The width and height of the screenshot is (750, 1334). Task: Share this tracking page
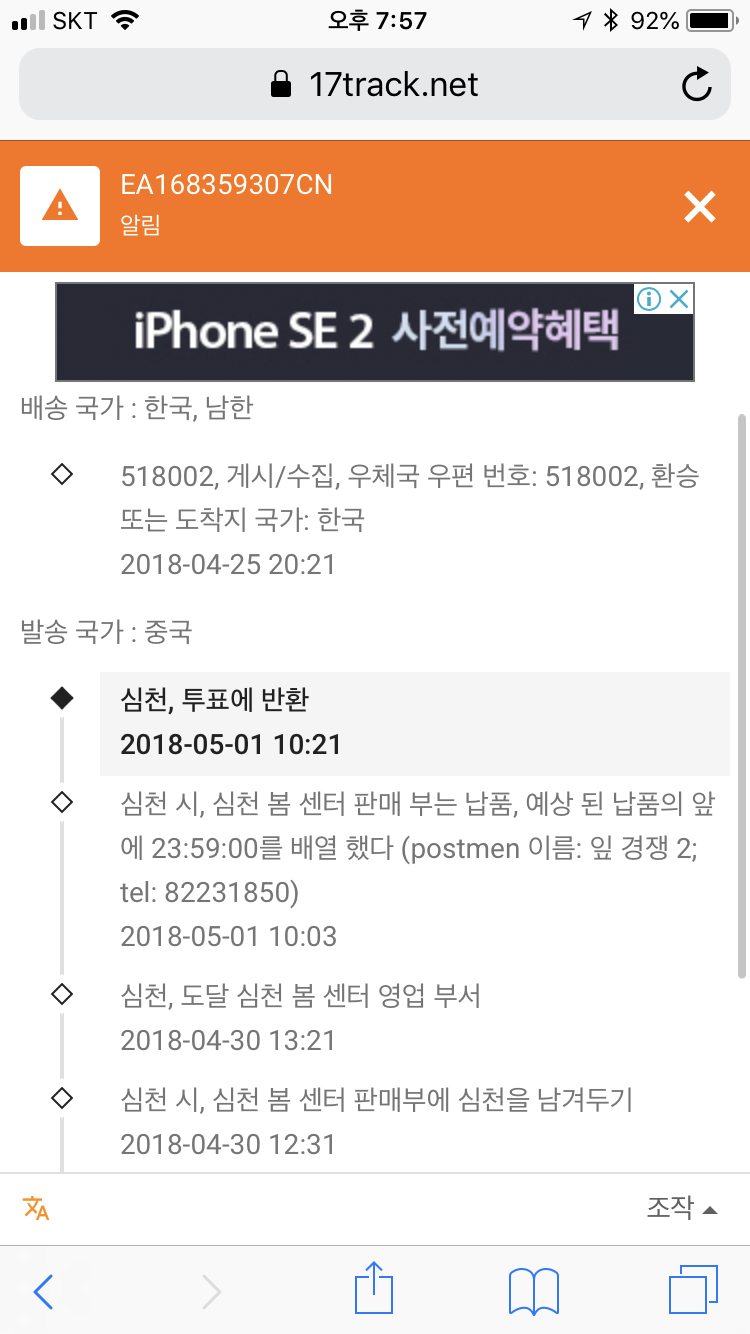coord(374,1289)
